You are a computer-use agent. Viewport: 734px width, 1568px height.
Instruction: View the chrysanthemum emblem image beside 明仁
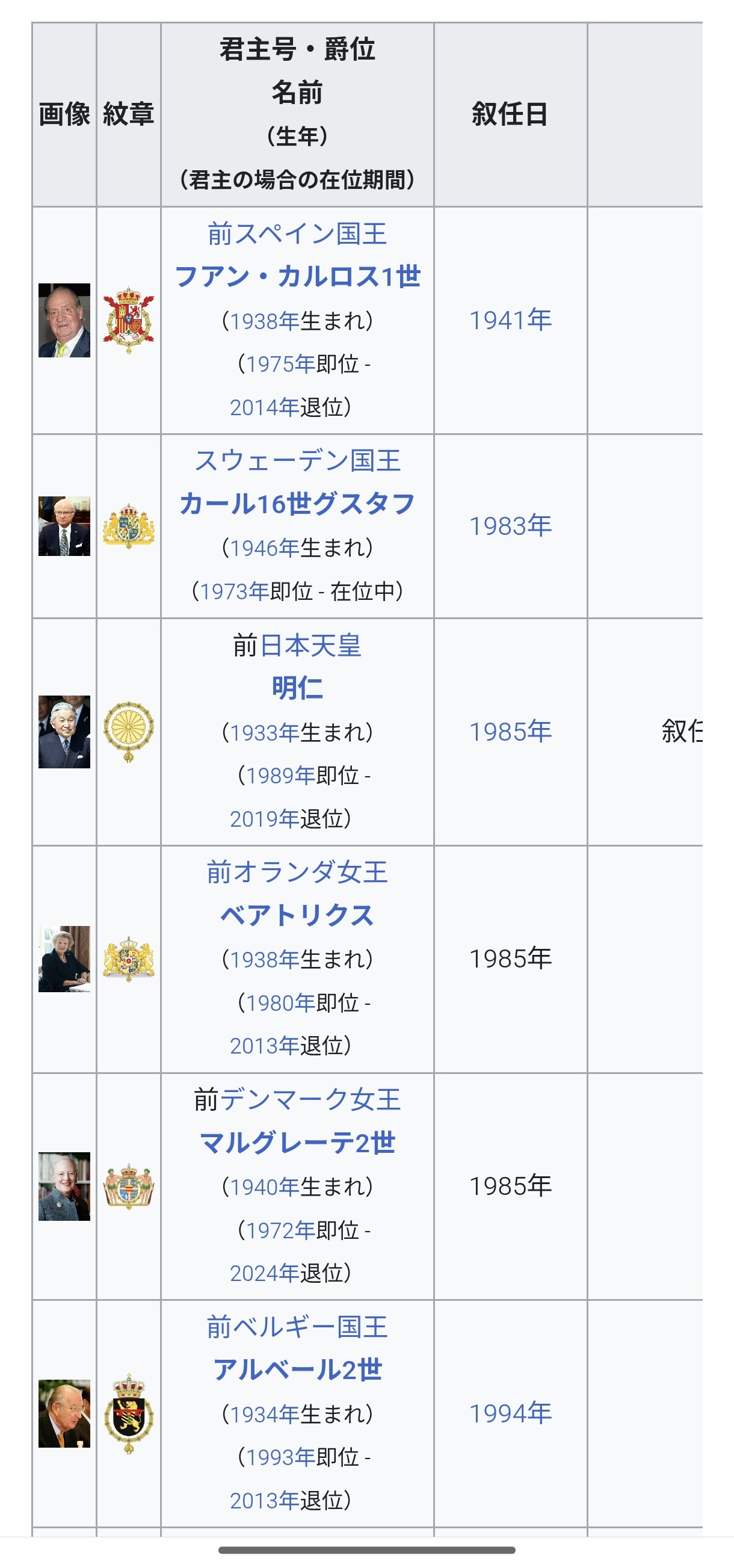tap(128, 732)
